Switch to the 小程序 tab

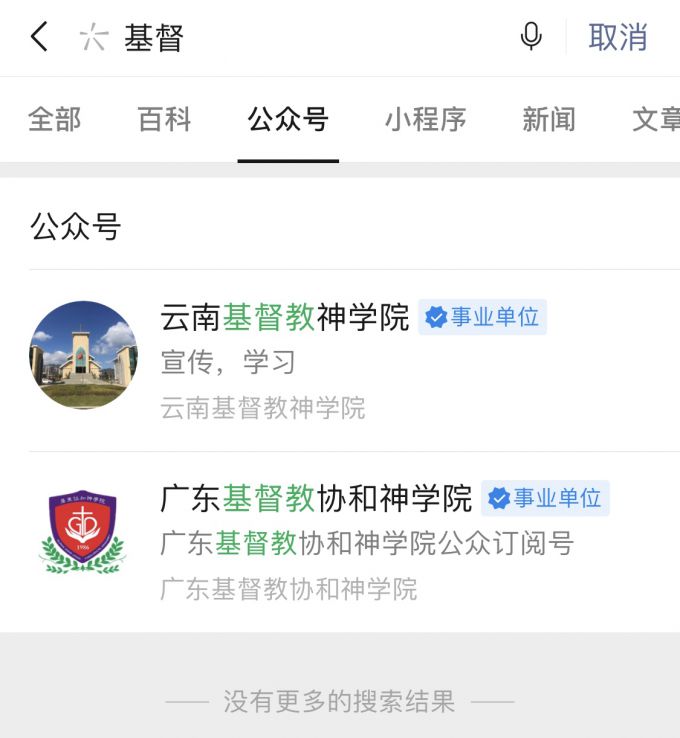click(425, 120)
